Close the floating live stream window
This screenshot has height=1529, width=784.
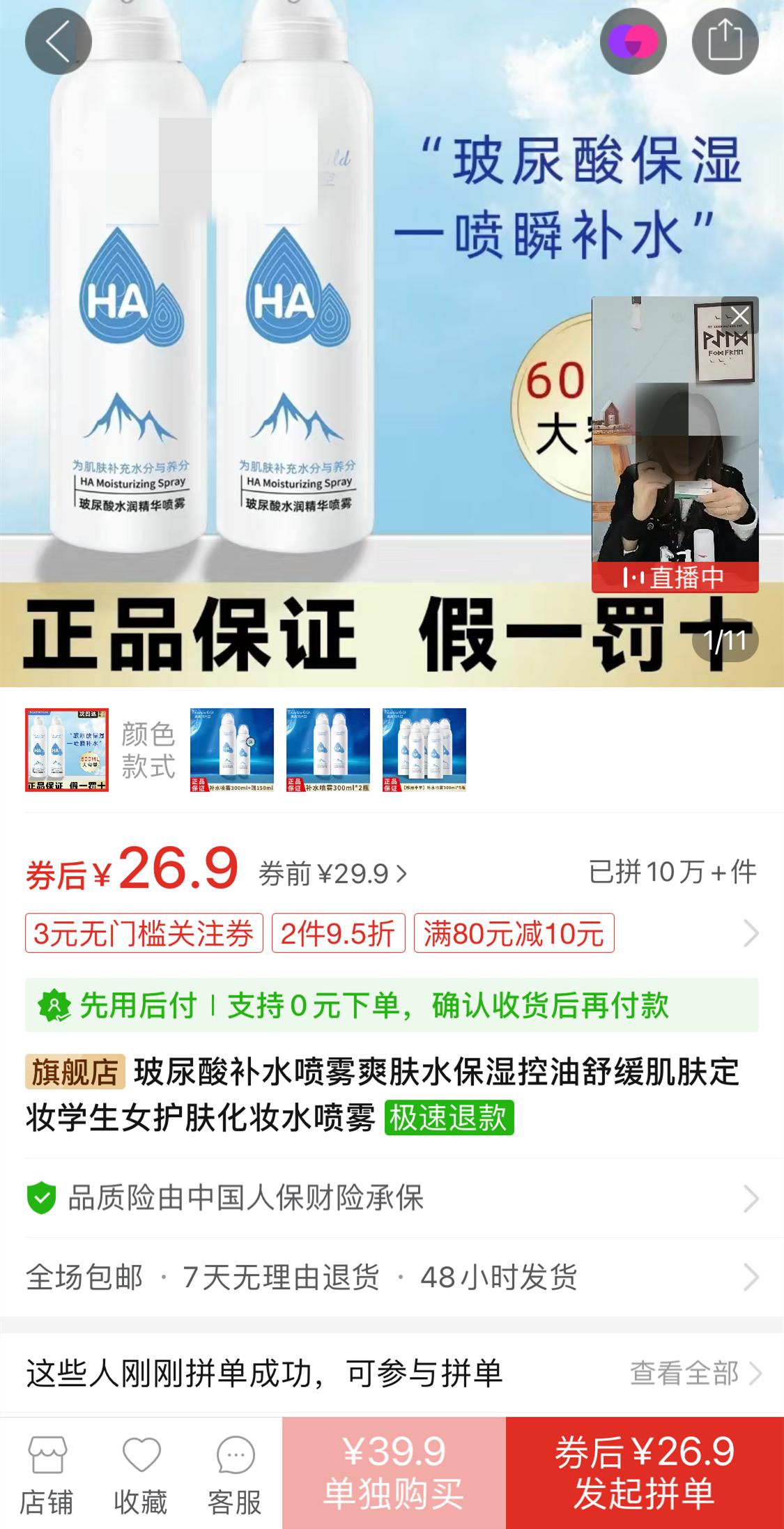point(740,316)
